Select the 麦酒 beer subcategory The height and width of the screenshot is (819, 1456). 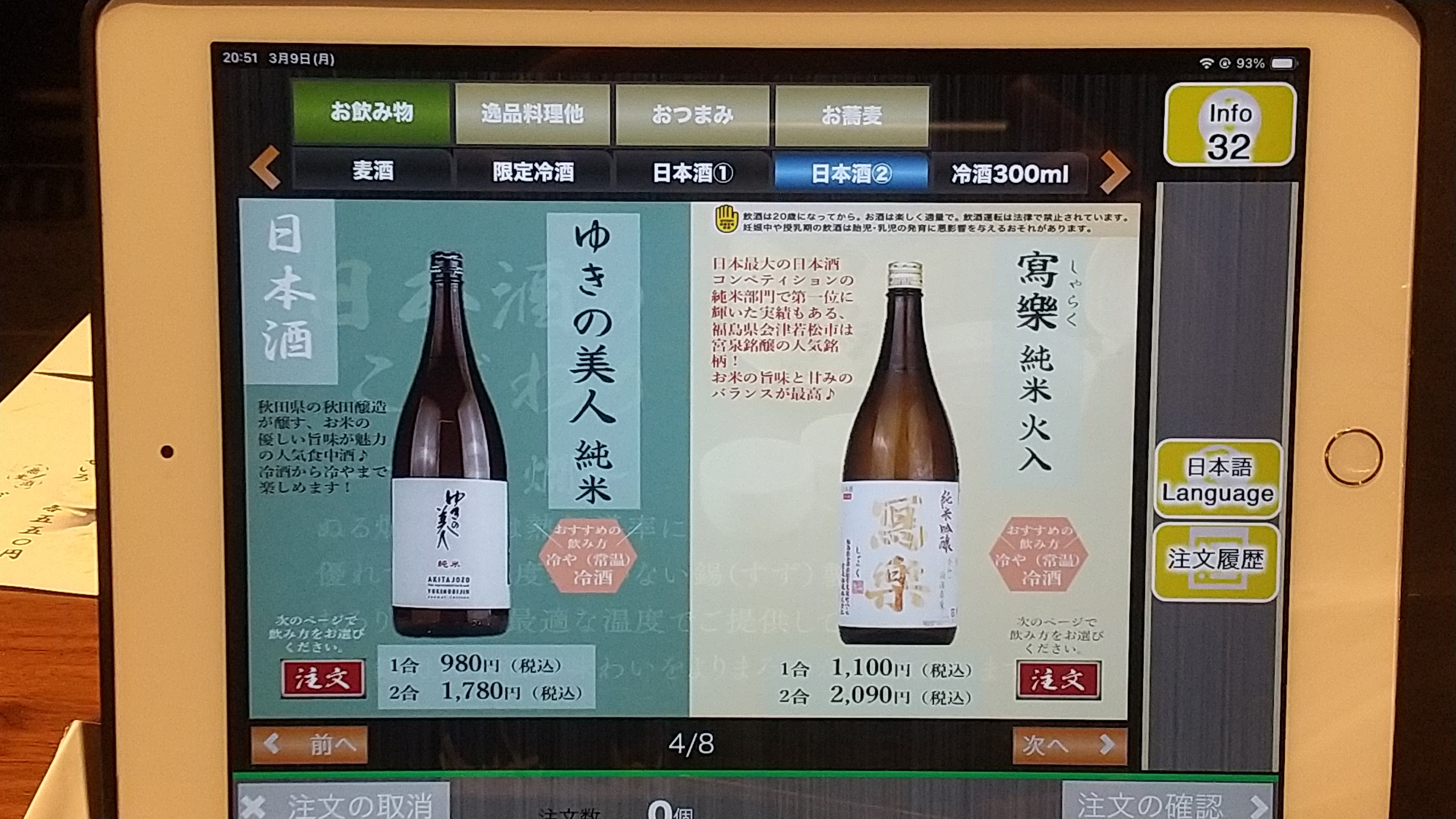coord(373,171)
